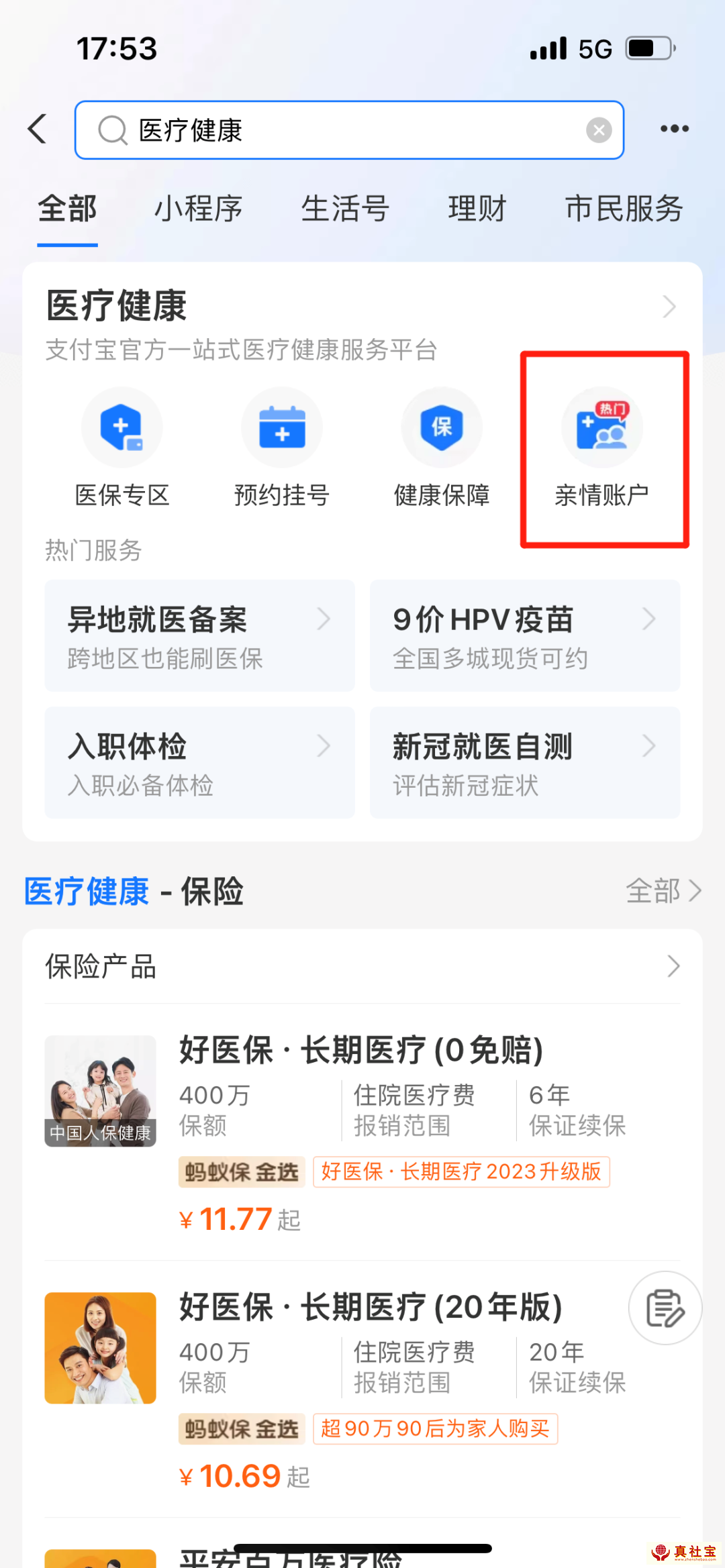The height and width of the screenshot is (1568, 725).
Task: Tap the floating feedback note button
Action: coord(665,1308)
